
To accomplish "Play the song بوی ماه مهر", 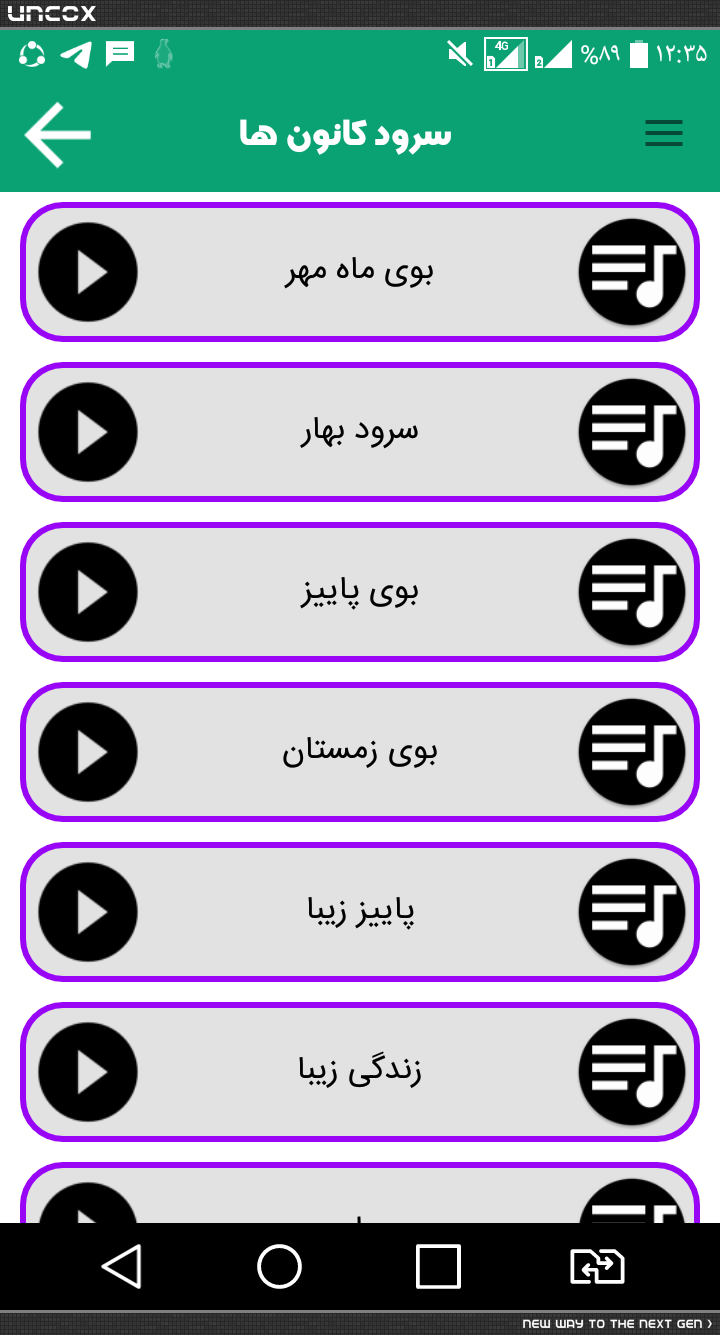I will pos(88,272).
